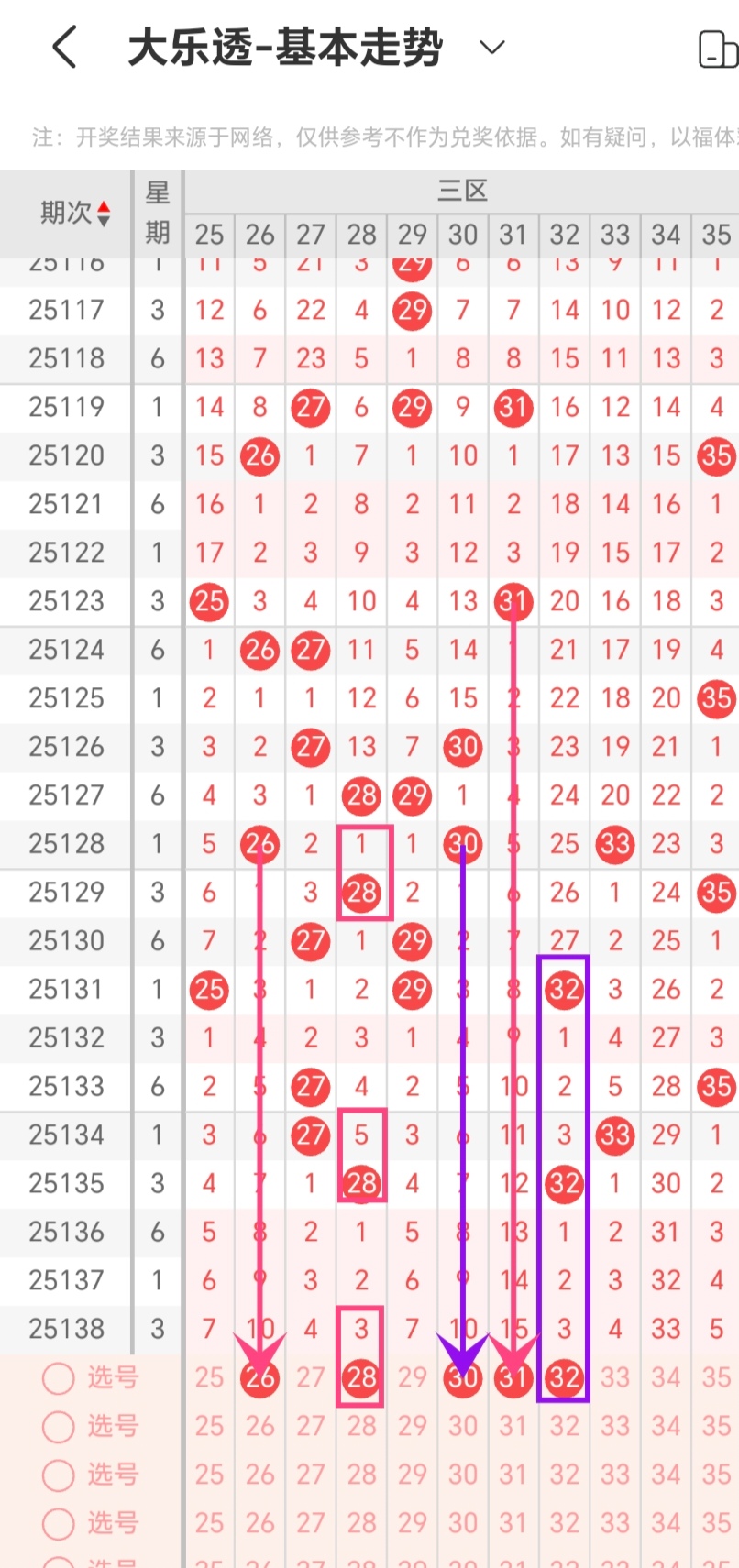Go back using the top-left arrow

point(64,47)
